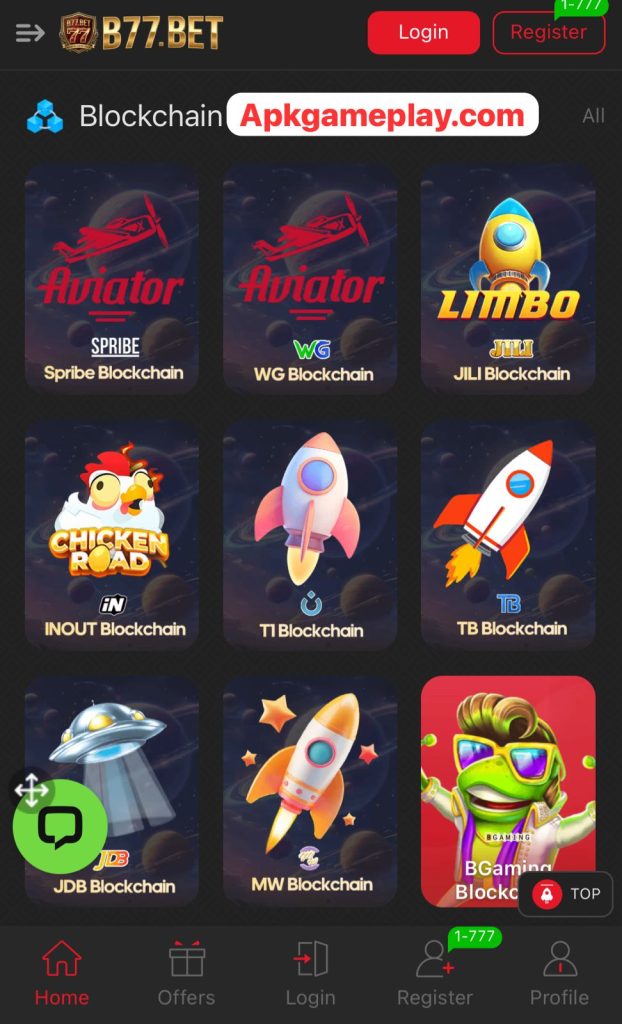
Task: Open Register in the bottom navigation
Action: [x=435, y=974]
